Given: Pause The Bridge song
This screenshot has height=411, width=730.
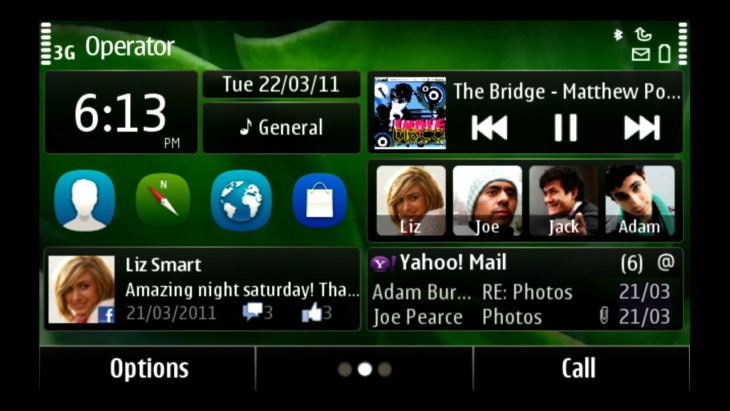Looking at the screenshot, I should click(565, 128).
